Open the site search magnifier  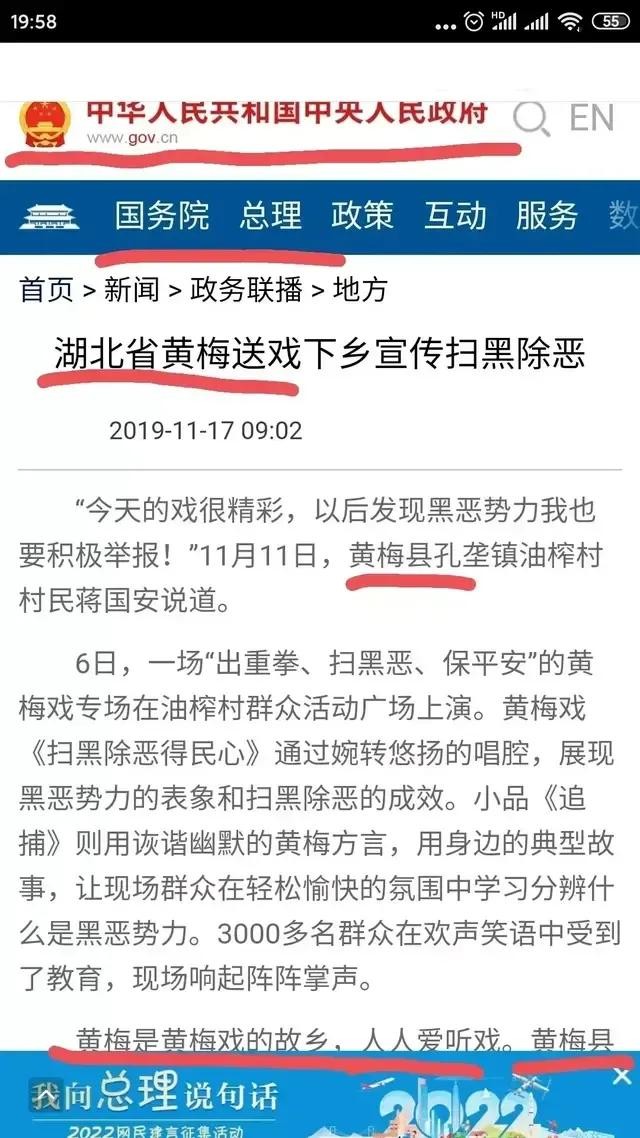coord(531,119)
